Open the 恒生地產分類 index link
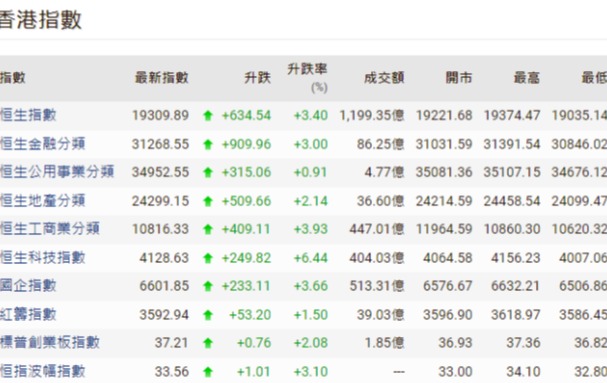The width and height of the screenshot is (607, 383). (42, 201)
